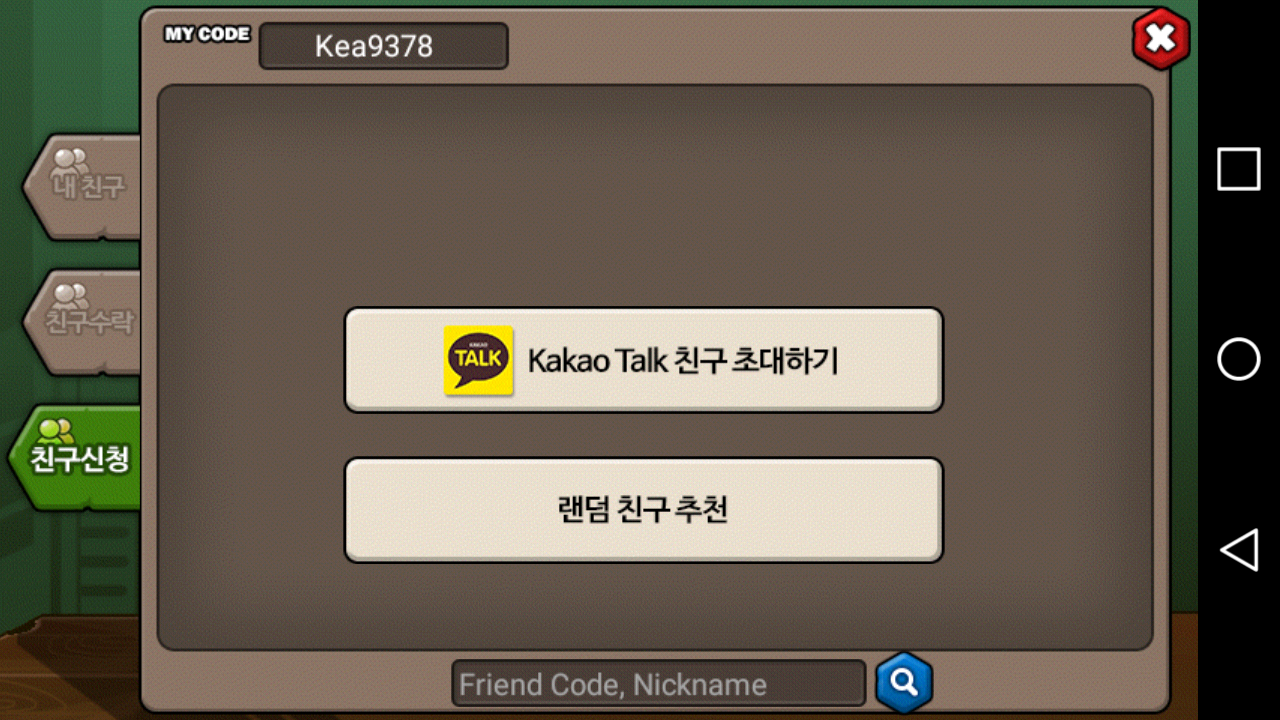Select the 친구신청 tab

pos(78,458)
